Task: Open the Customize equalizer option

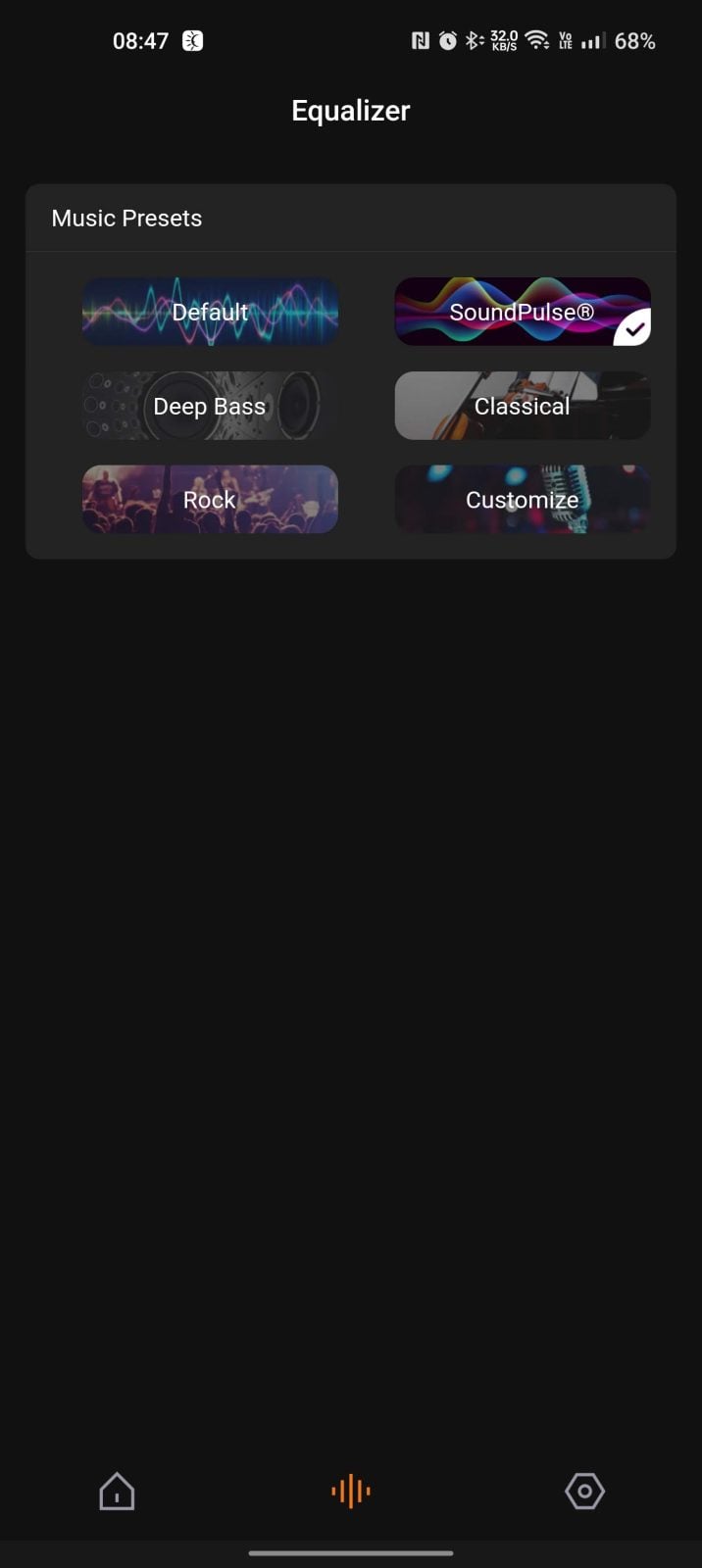Action: 522,500
